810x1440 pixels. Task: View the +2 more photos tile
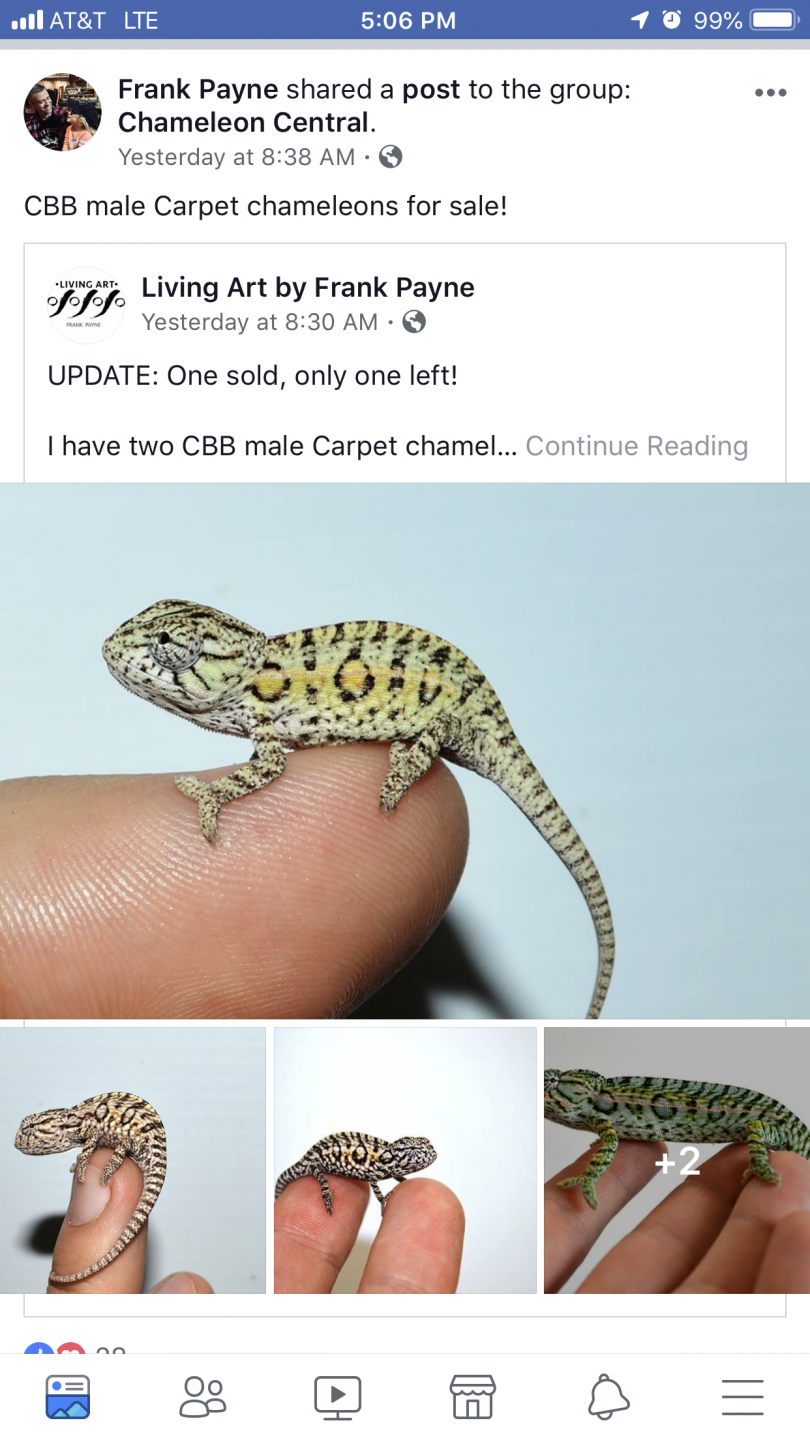tap(677, 1160)
